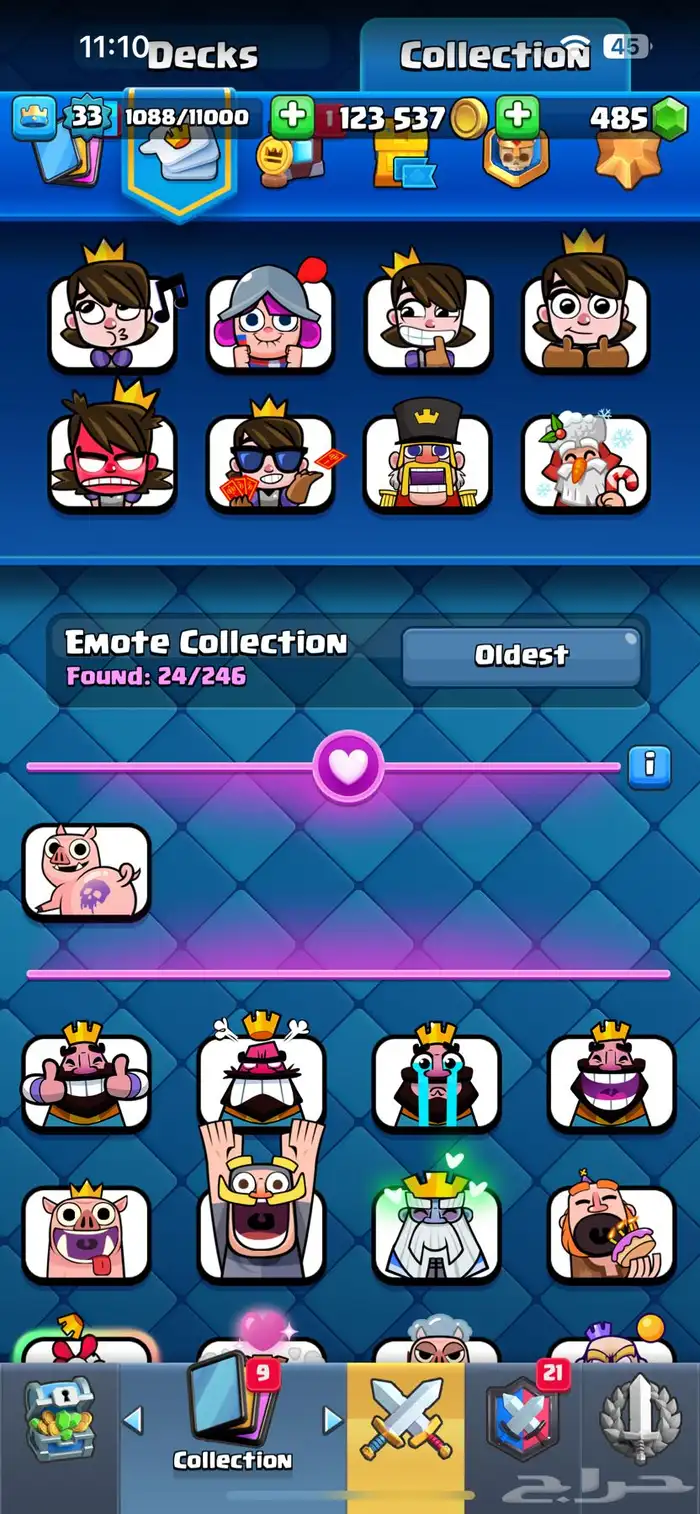Buy gems using the plus button
This screenshot has height=1514, width=700.
coord(517,118)
